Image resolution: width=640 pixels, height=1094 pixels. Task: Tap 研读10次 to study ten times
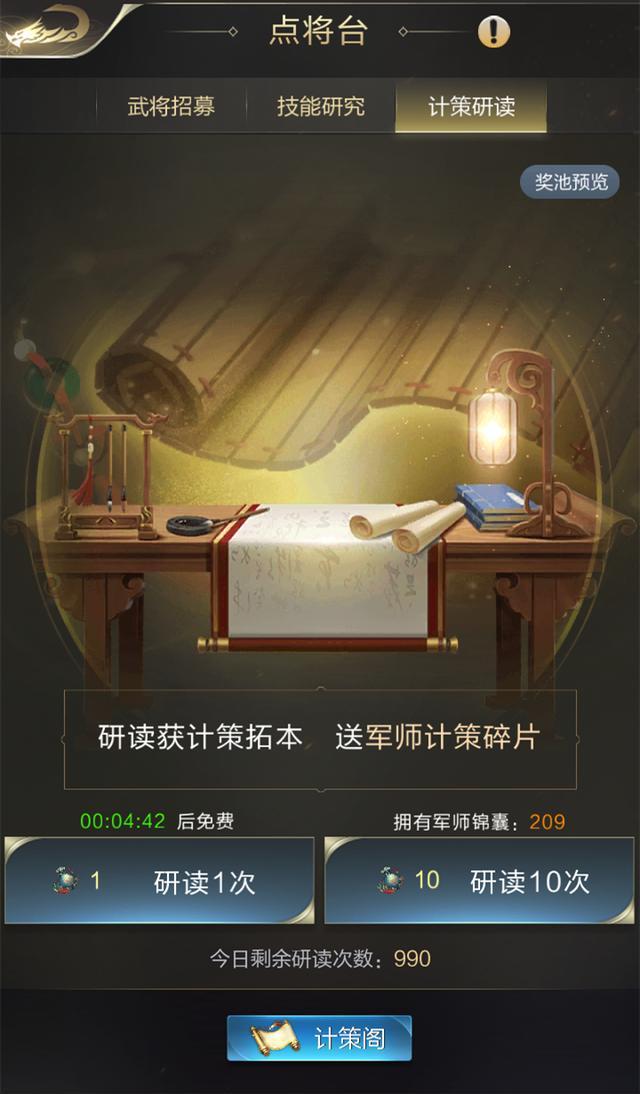coord(479,881)
